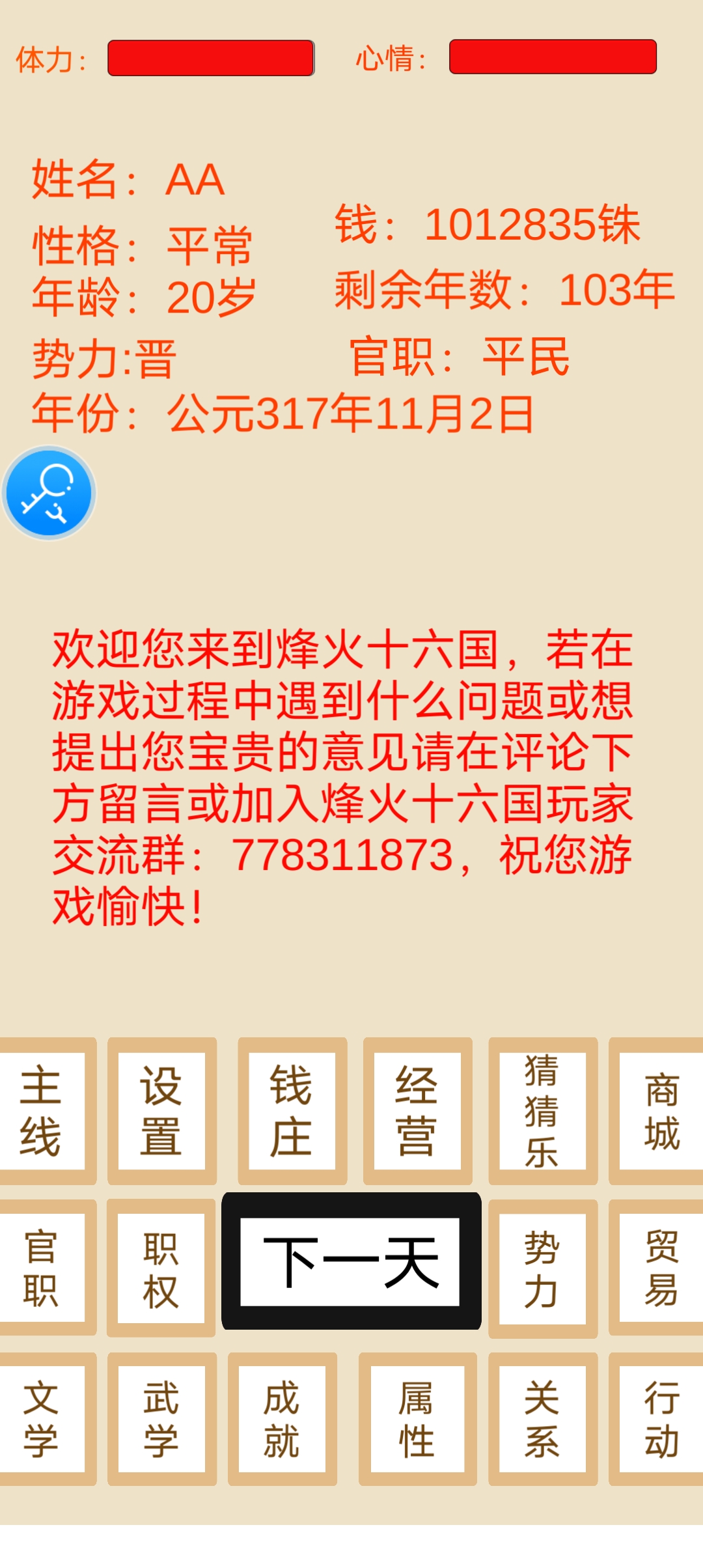Screen dimensions: 703x1568
Task: Open the 官职 official post menu
Action: pyautogui.click(x=42, y=1267)
